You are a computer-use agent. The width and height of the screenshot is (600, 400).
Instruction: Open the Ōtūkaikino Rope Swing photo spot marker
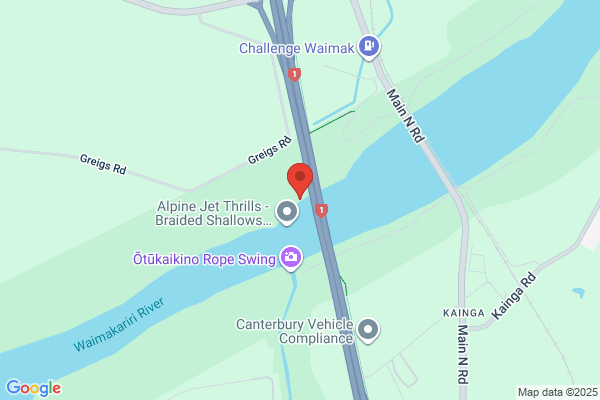pos(290,258)
